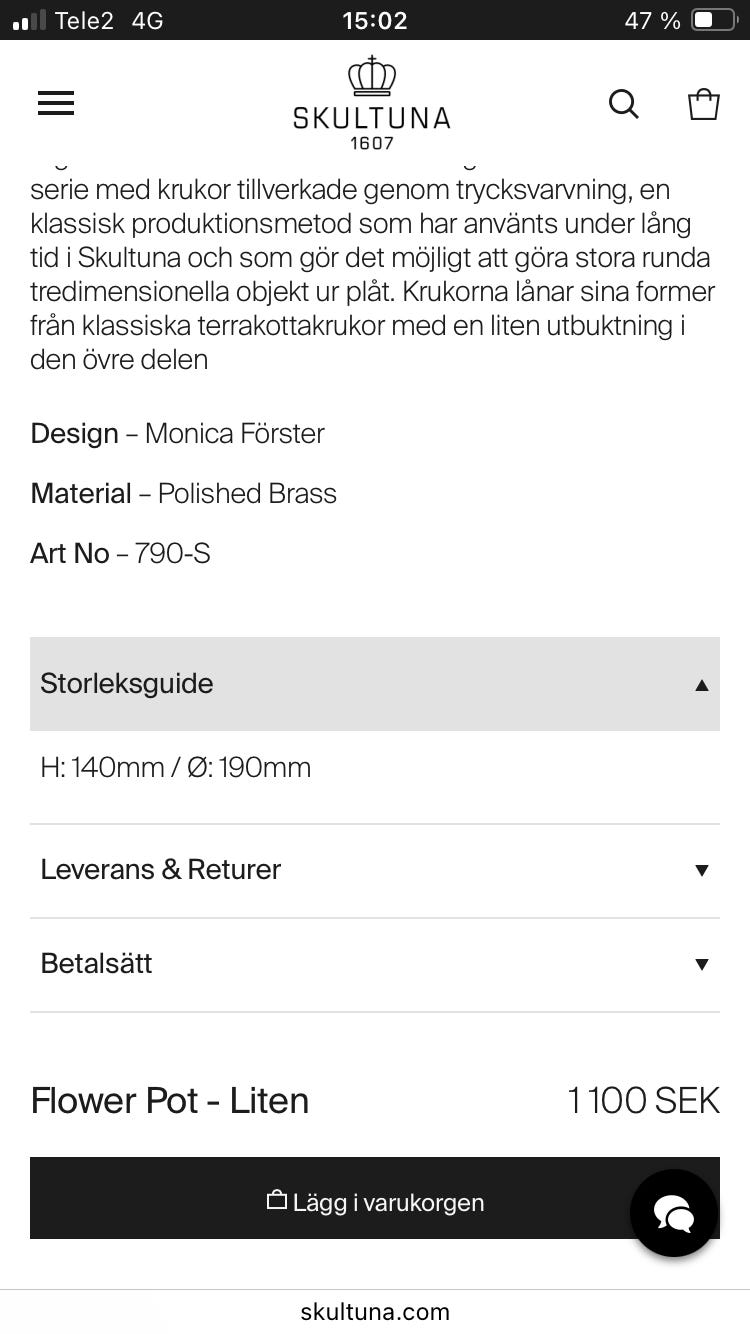Open the hamburger navigation menu
The height and width of the screenshot is (1334, 750).
point(56,103)
